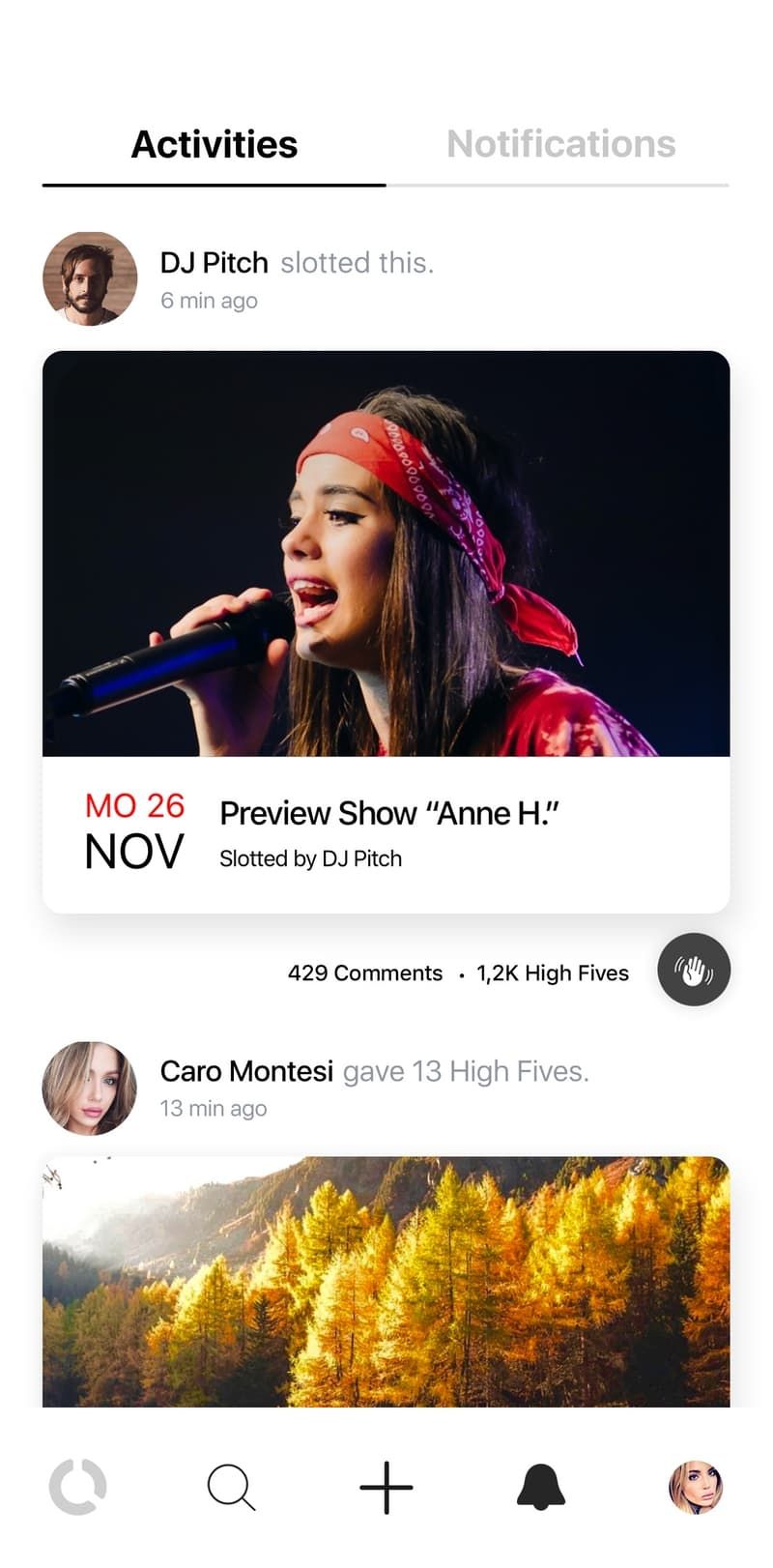Open Caro Montesi's profile picture

90,1088
